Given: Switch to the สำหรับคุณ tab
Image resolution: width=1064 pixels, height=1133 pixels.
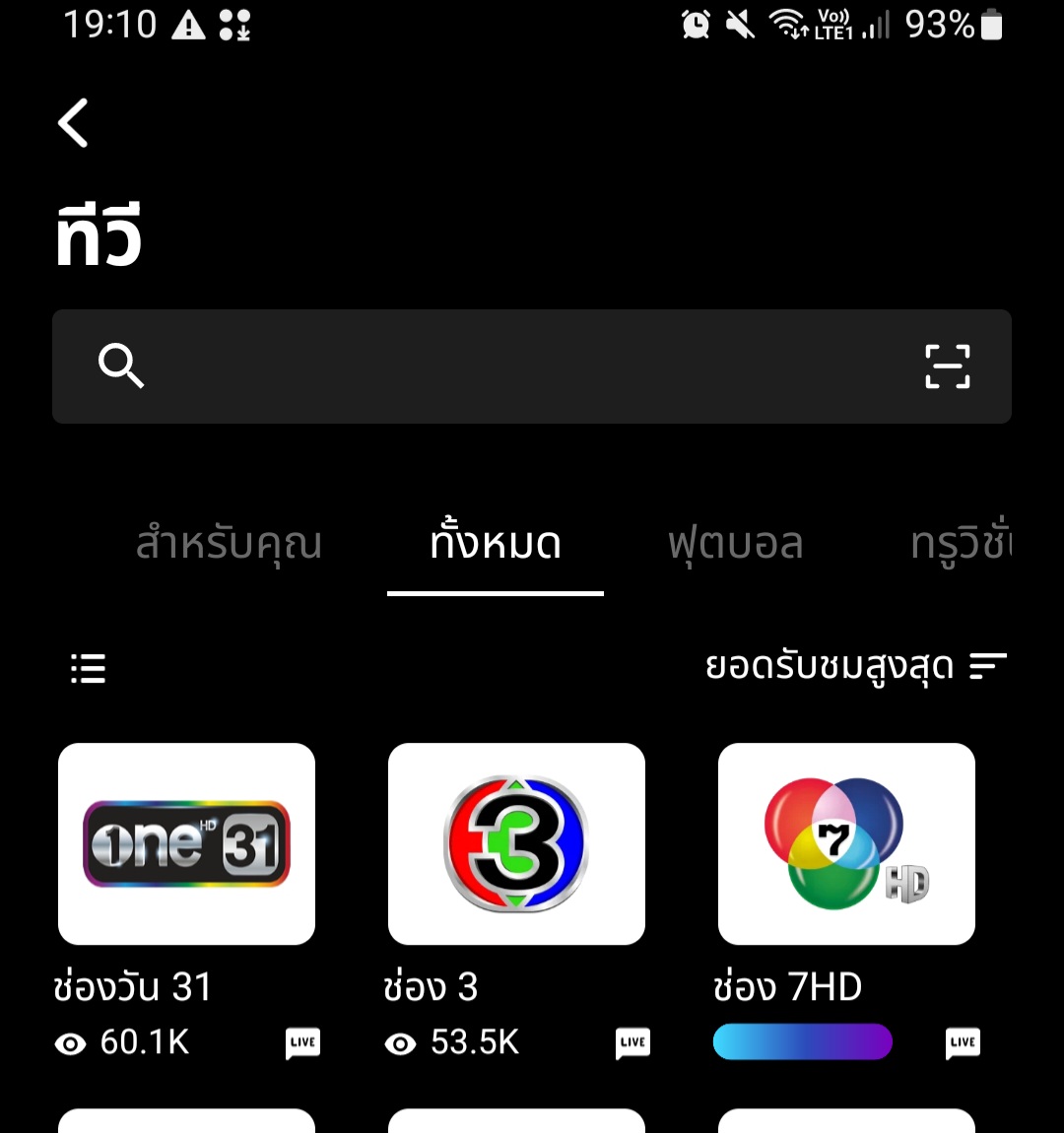Looking at the screenshot, I should click(x=229, y=544).
